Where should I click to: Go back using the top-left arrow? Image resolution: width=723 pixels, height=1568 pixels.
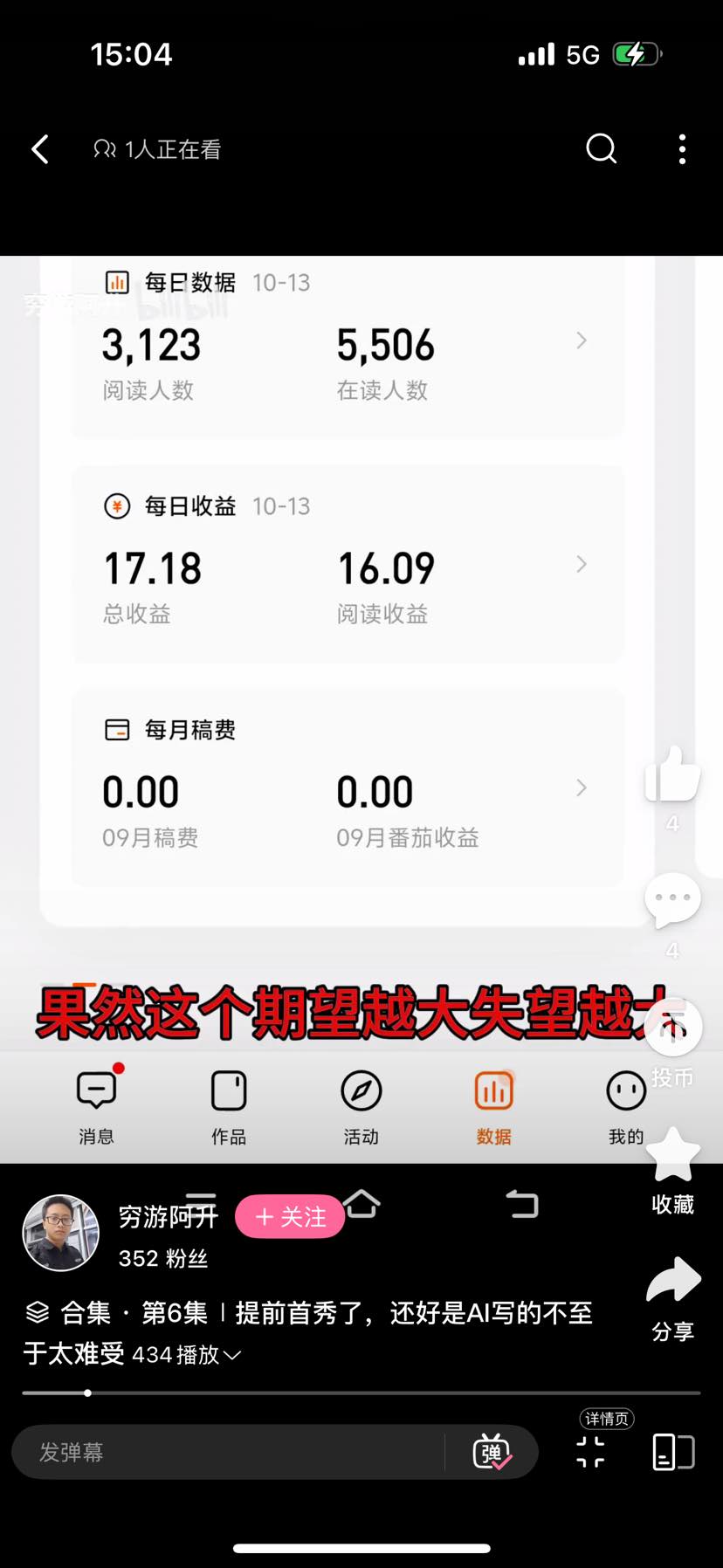(40, 149)
